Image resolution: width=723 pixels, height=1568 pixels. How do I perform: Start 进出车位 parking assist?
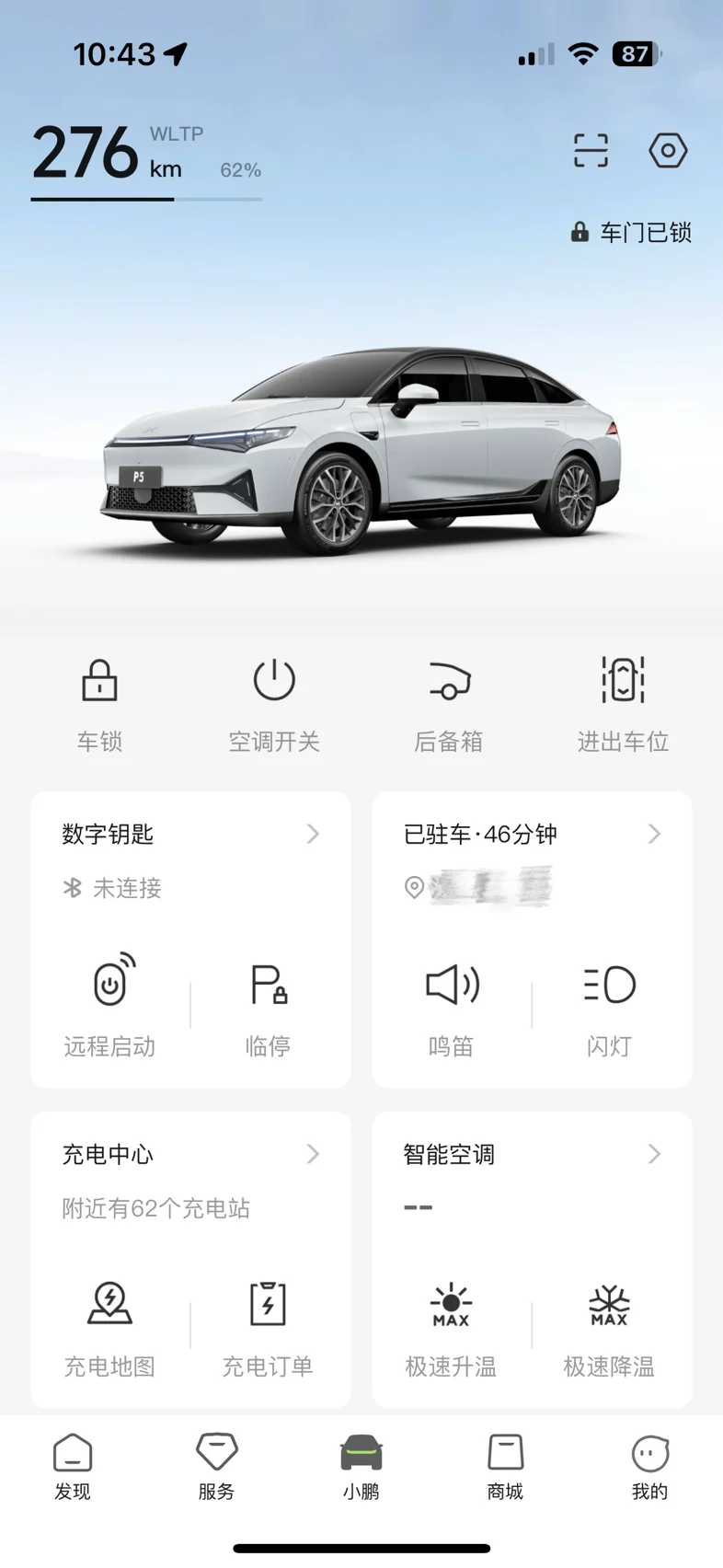click(x=623, y=706)
